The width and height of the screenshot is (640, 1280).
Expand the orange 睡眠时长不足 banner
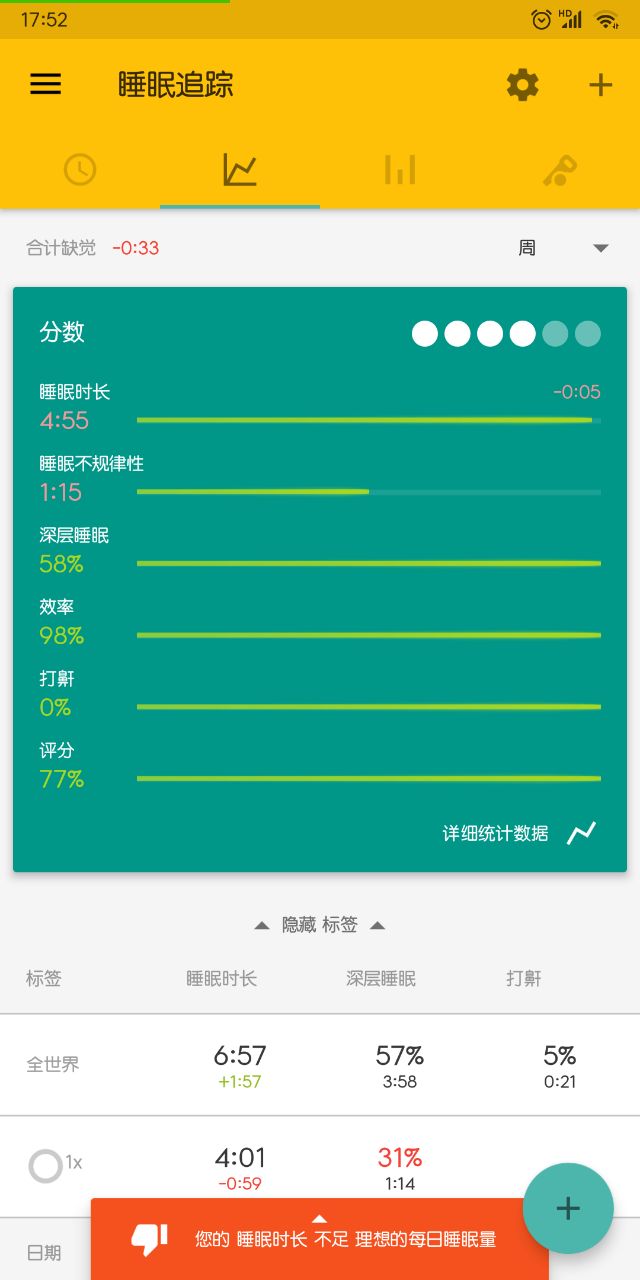click(x=320, y=1238)
